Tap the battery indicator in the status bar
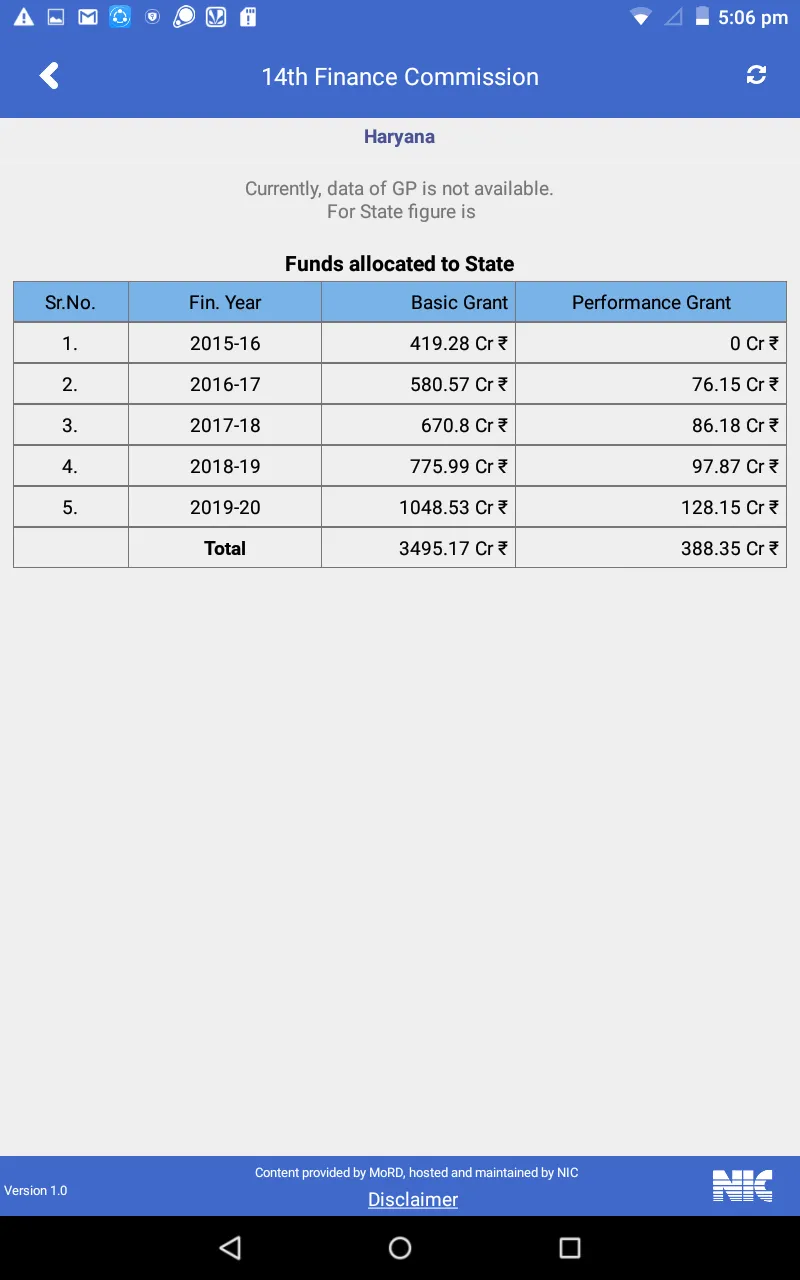Image resolution: width=800 pixels, height=1280 pixels. click(701, 16)
